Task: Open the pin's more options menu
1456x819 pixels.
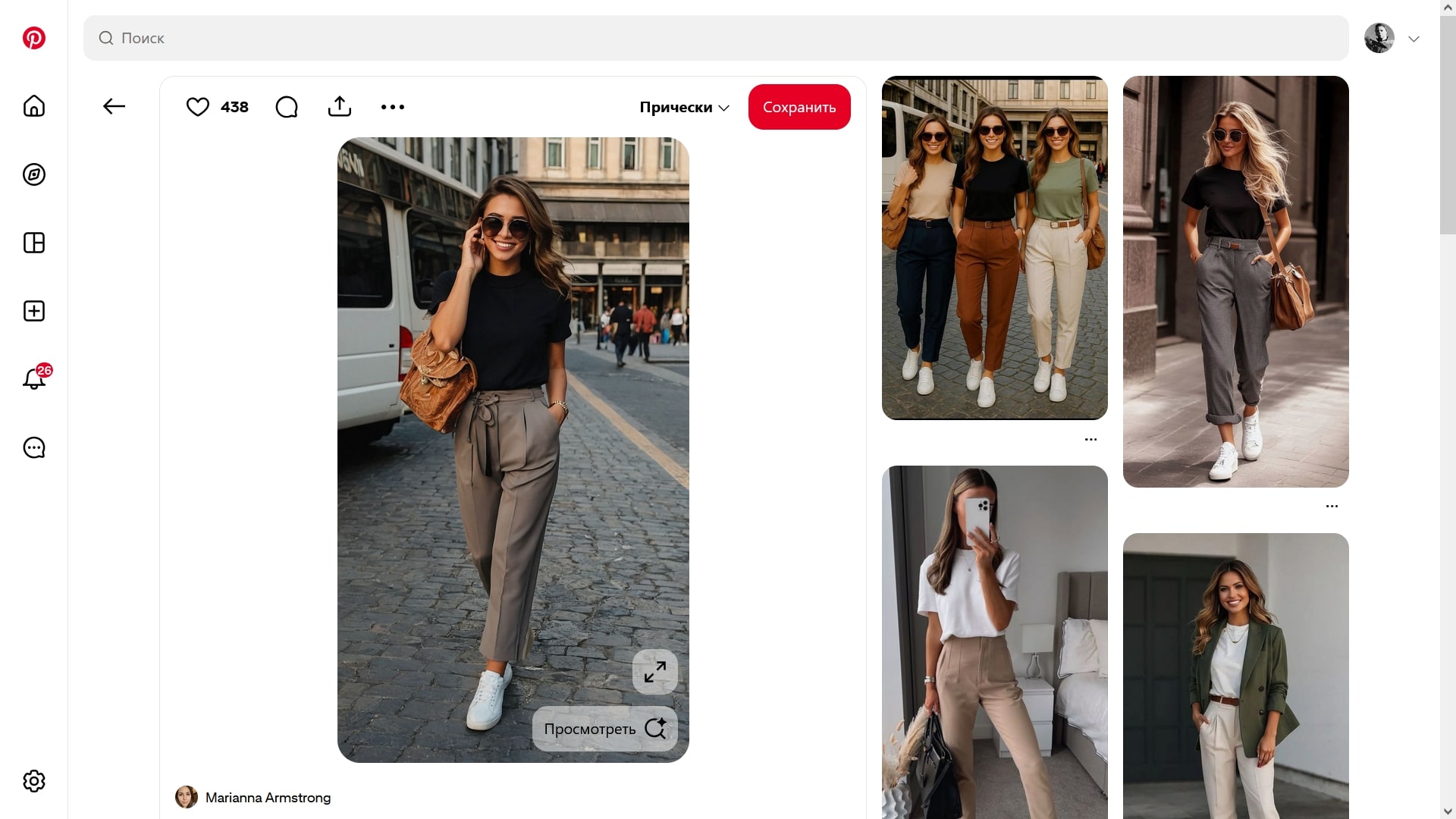Action: (393, 107)
